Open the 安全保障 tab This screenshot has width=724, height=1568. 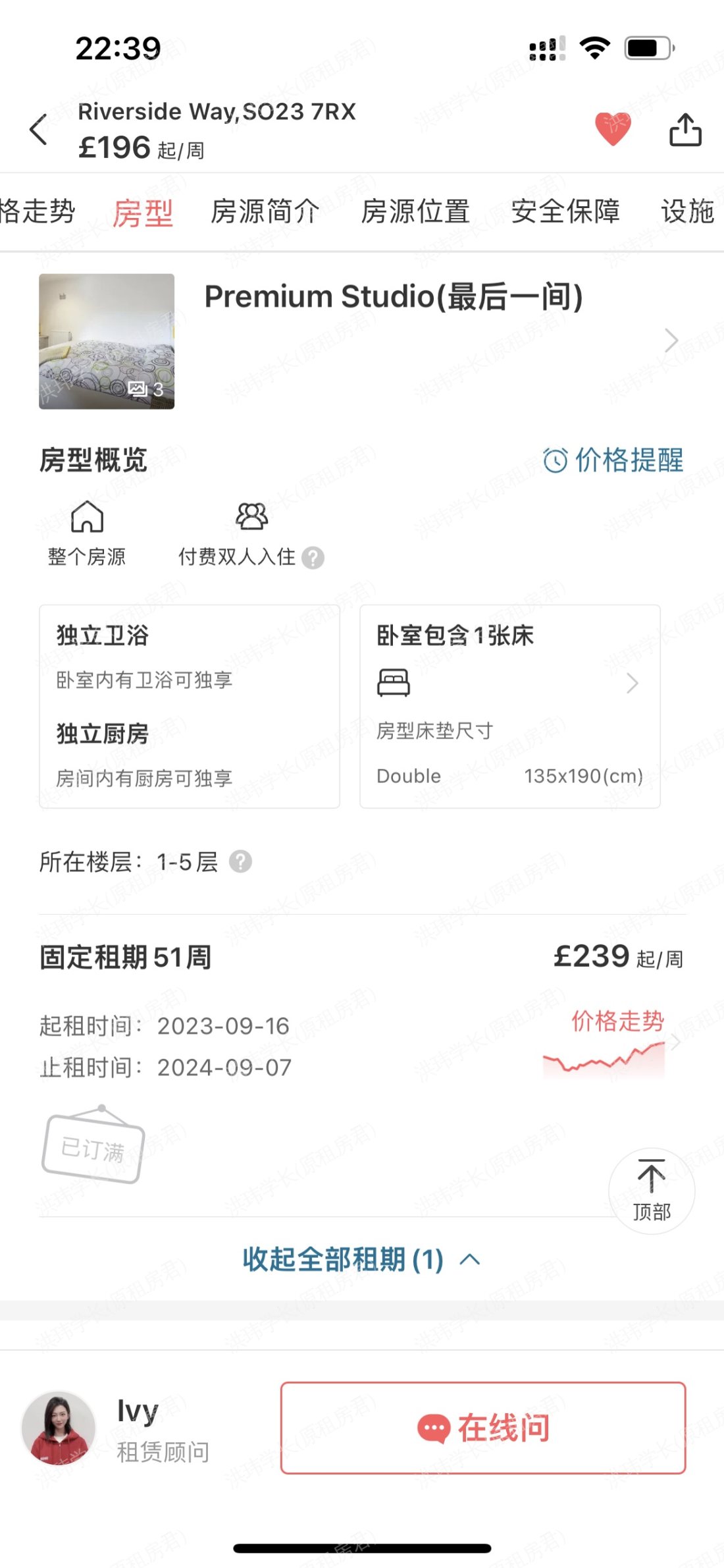tap(565, 212)
